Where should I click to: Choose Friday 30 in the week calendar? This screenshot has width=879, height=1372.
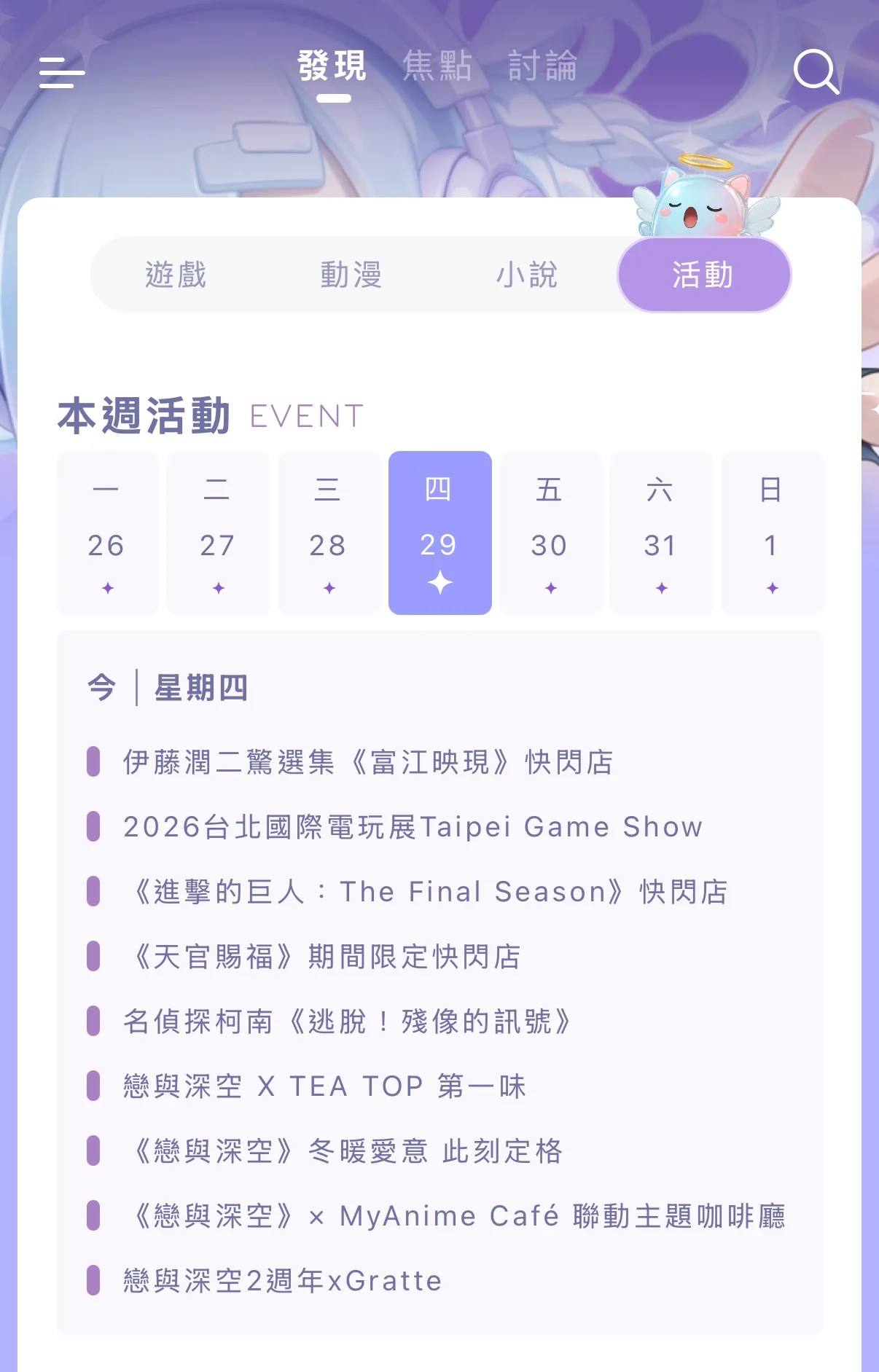point(550,533)
